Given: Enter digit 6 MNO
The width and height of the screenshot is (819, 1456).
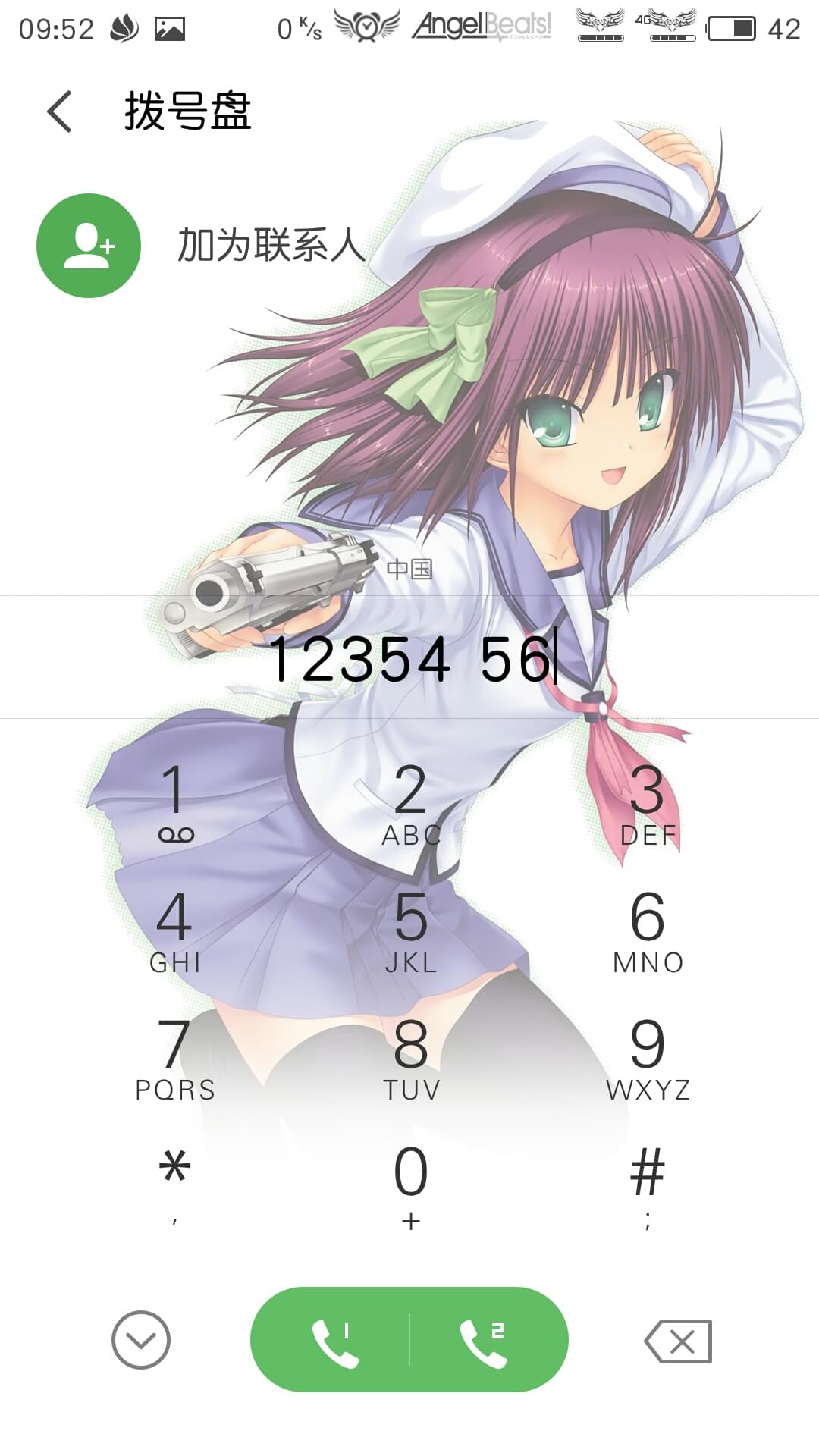Looking at the screenshot, I should point(648,930).
